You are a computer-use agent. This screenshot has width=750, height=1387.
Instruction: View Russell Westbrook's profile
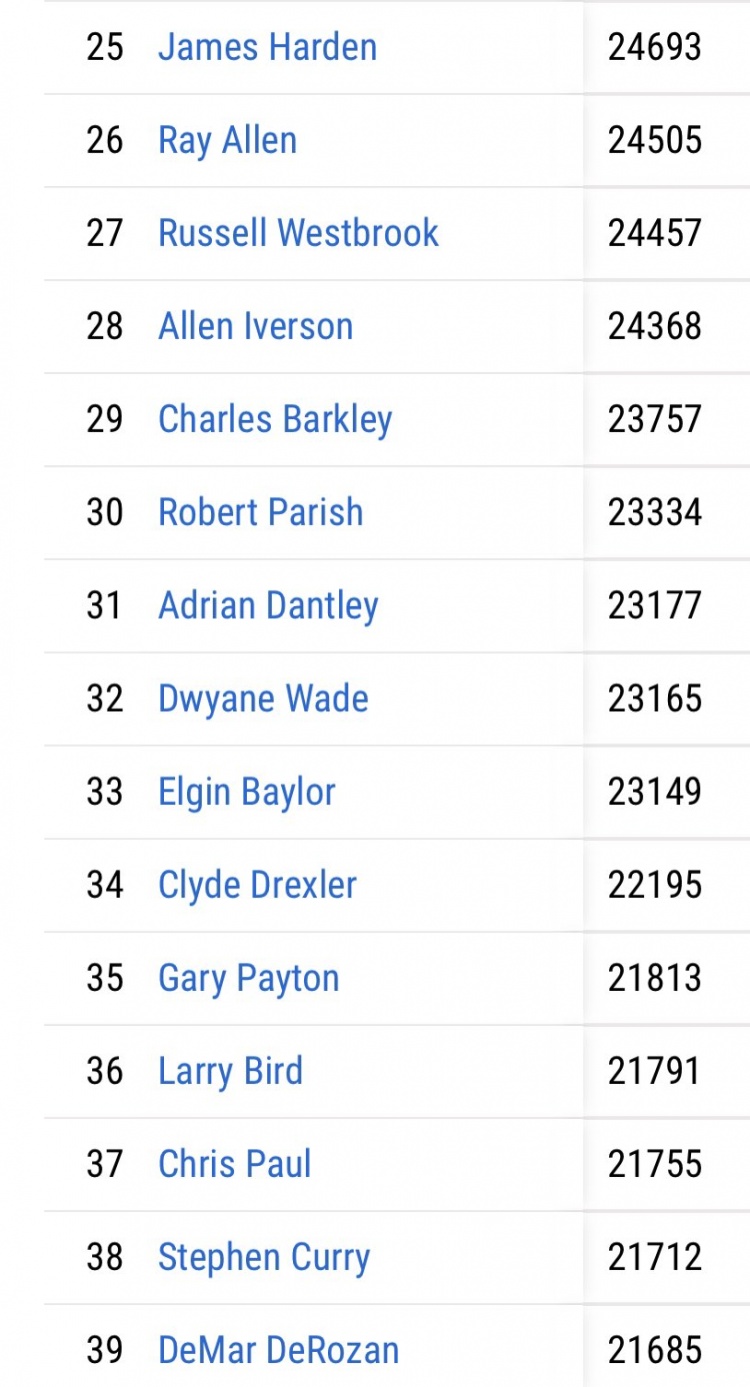(x=298, y=233)
